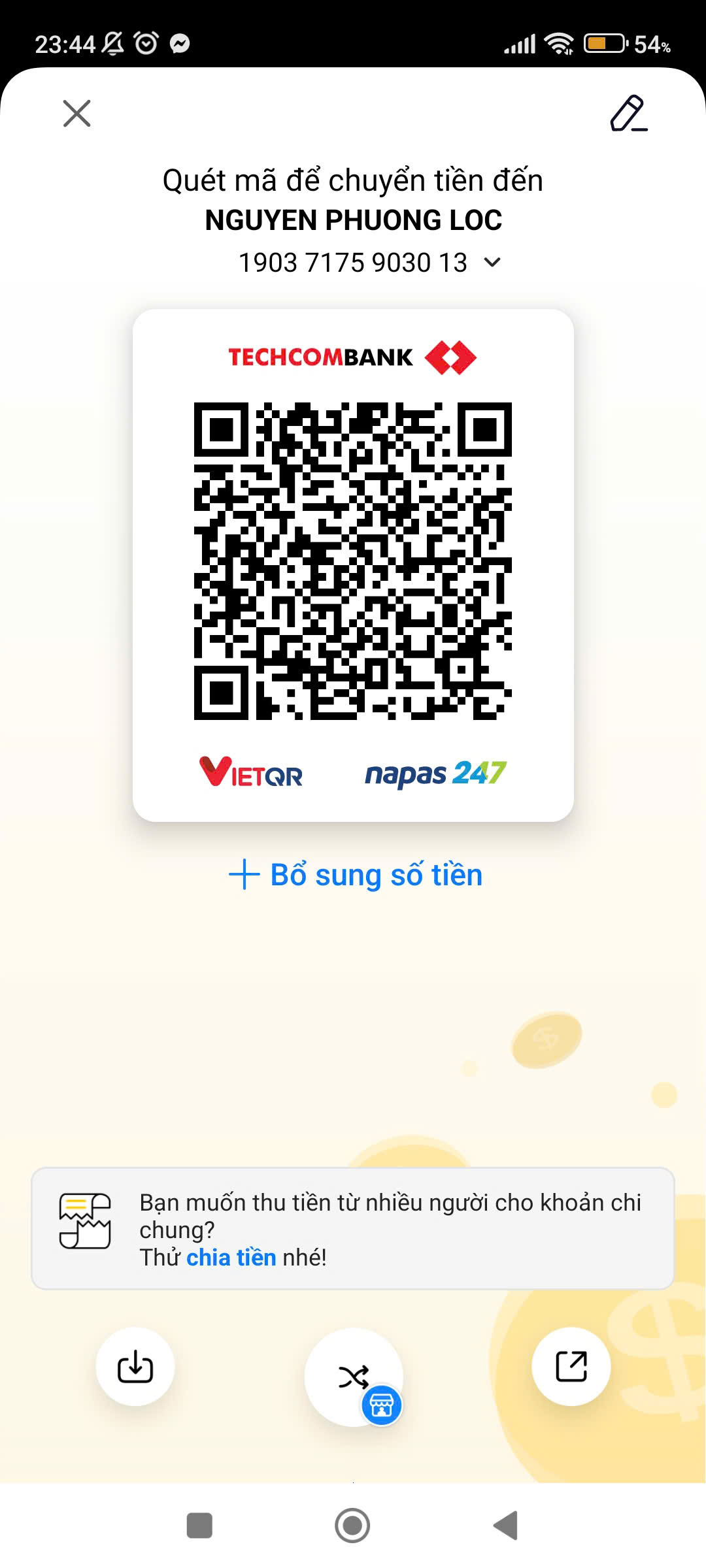Expand the account number dropdown
706x1568 pixels.
(492, 263)
